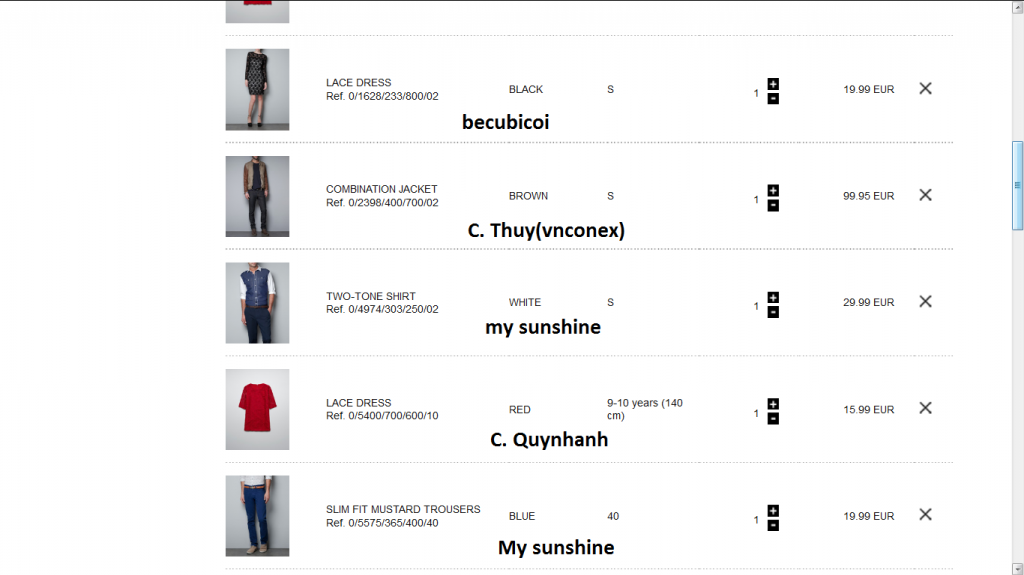Delete Two-Tone Shirt from the basket
Screen dimensions: 1024x575
tap(925, 301)
